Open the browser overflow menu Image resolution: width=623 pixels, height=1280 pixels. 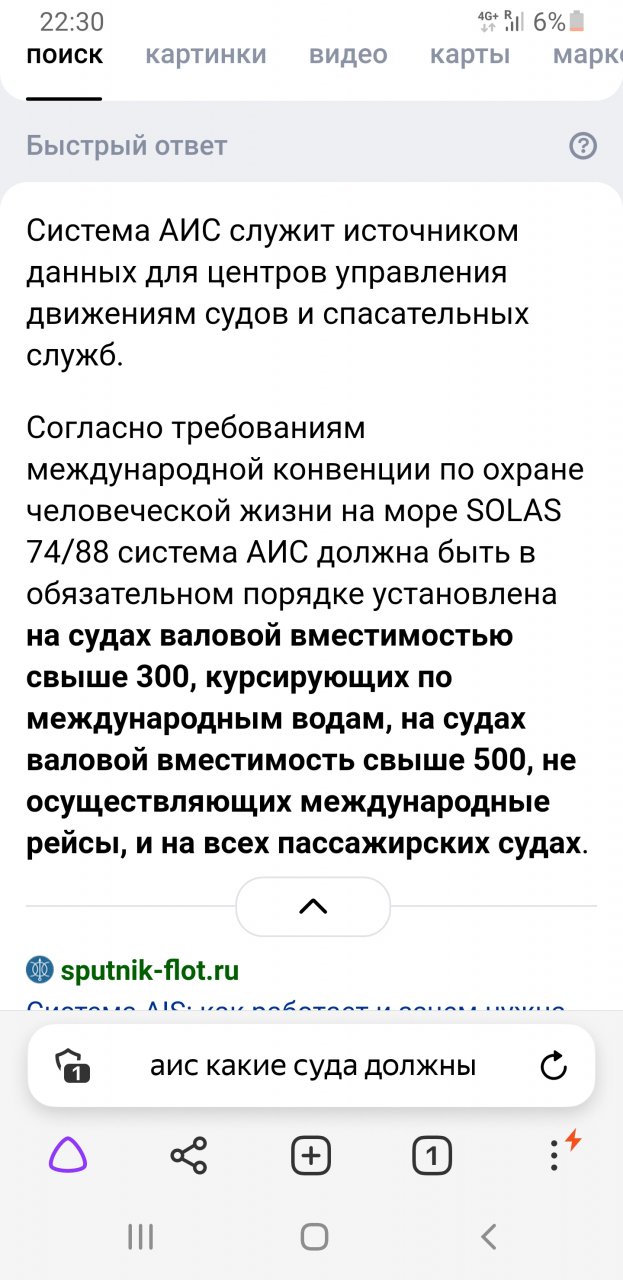click(x=555, y=1157)
